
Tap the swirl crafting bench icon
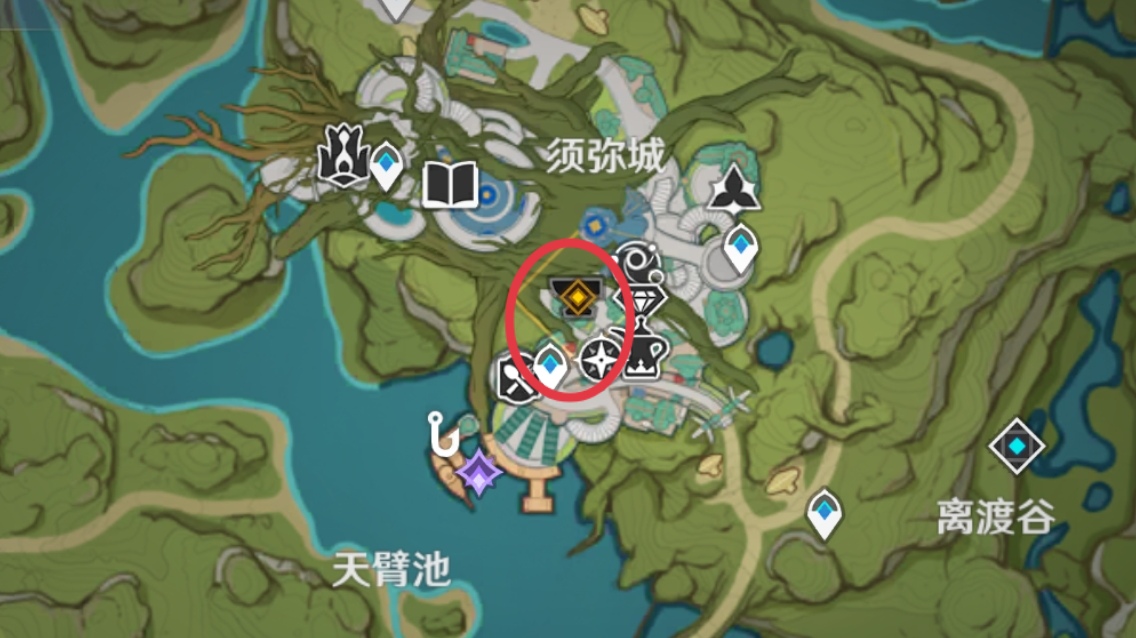click(637, 264)
